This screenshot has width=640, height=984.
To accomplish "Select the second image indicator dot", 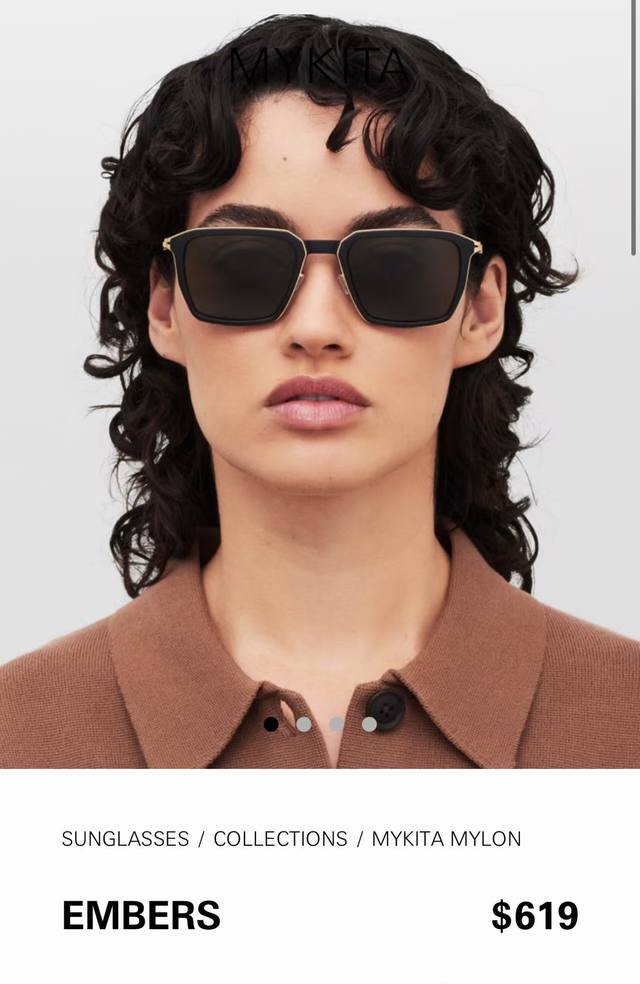I will pyautogui.click(x=304, y=724).
